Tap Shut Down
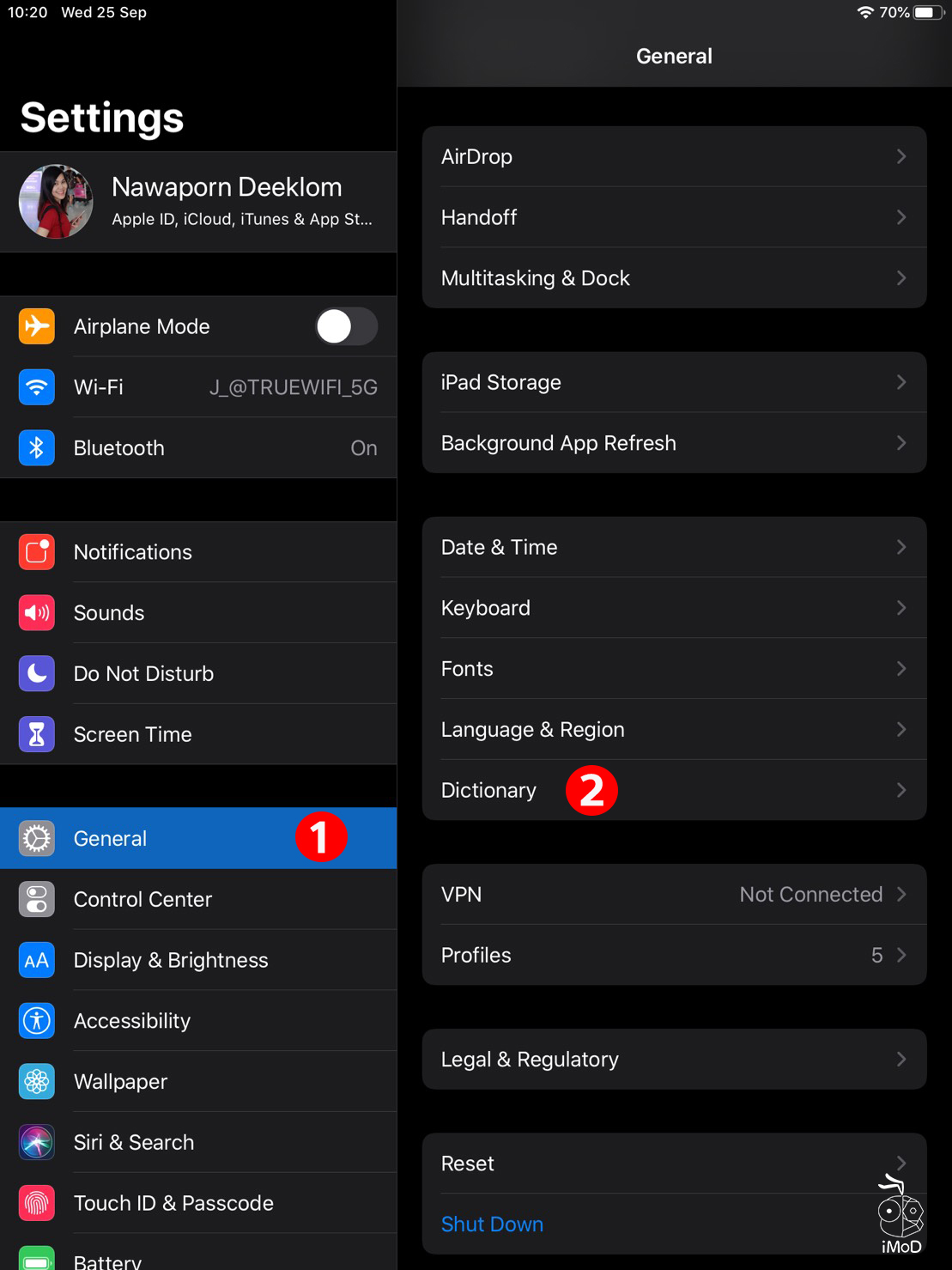Screen dimensions: 952x1270 click(492, 1224)
